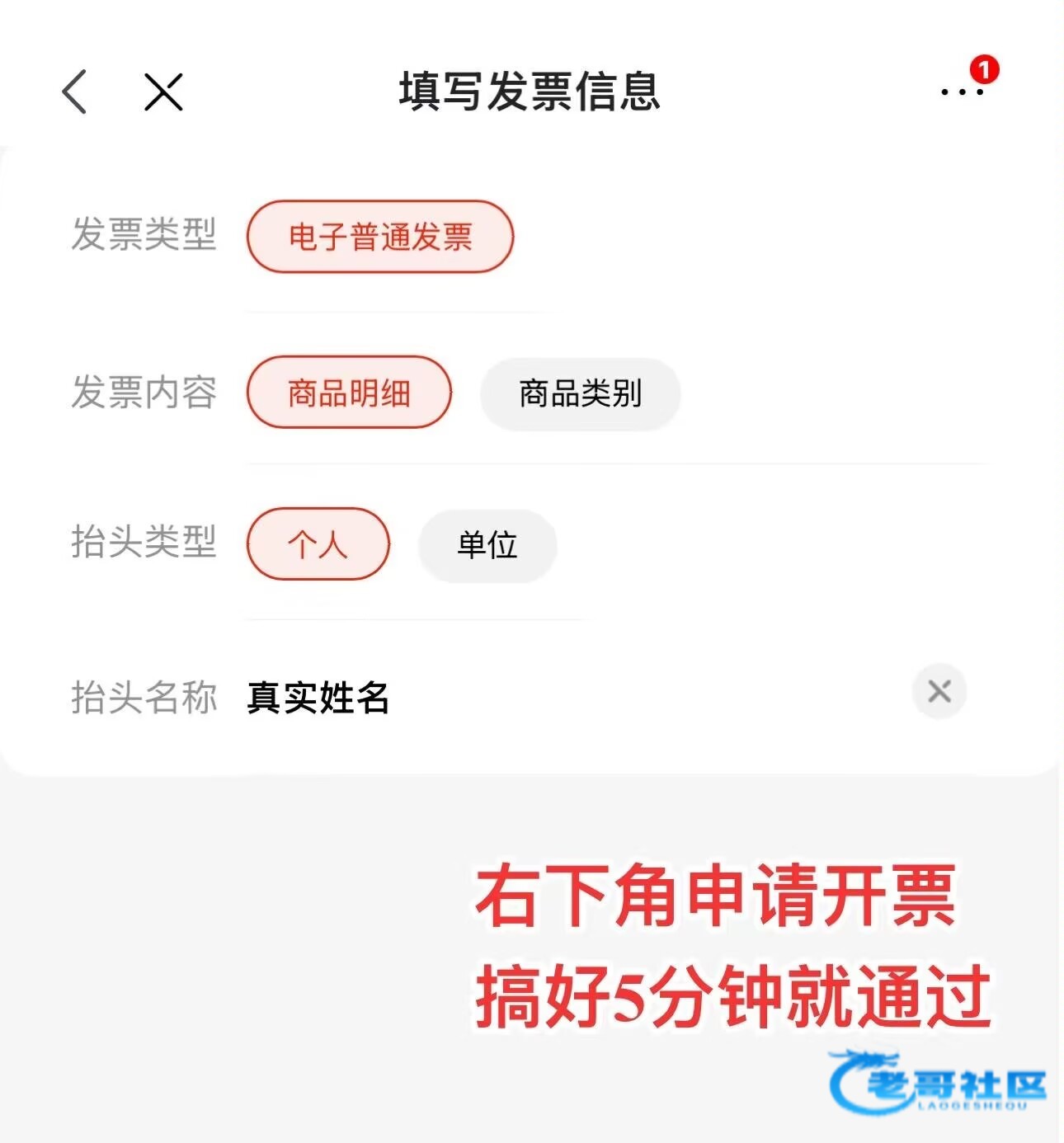
Task: Select 个人 title type
Action: click(x=318, y=544)
